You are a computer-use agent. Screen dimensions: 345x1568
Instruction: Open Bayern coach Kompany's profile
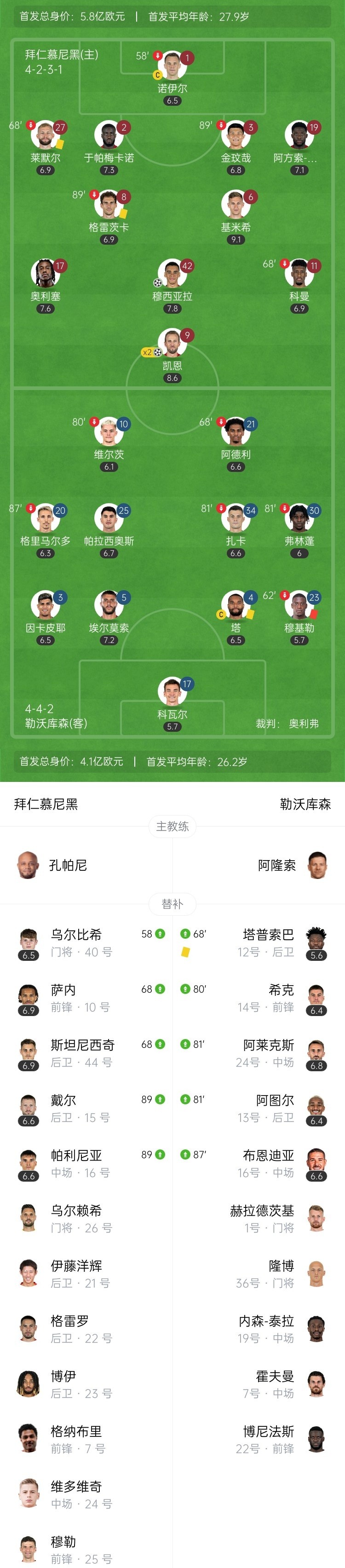pyautogui.click(x=67, y=865)
